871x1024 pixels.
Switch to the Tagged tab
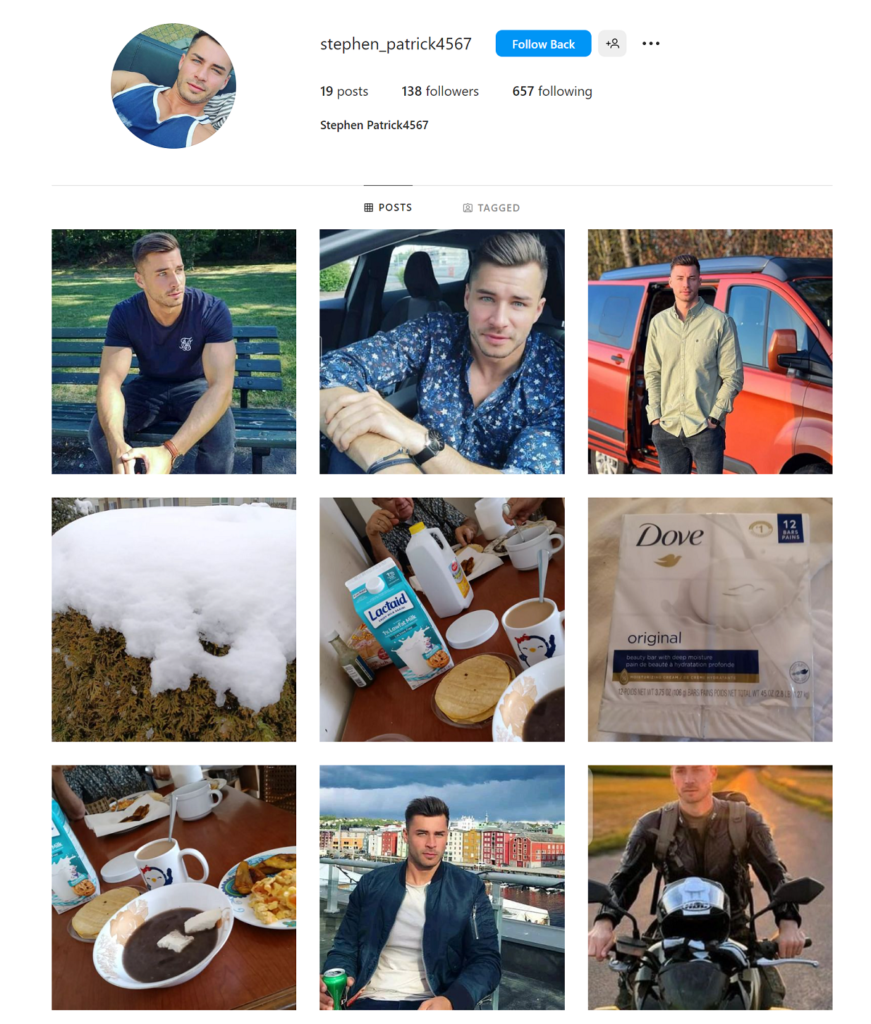tap(491, 208)
